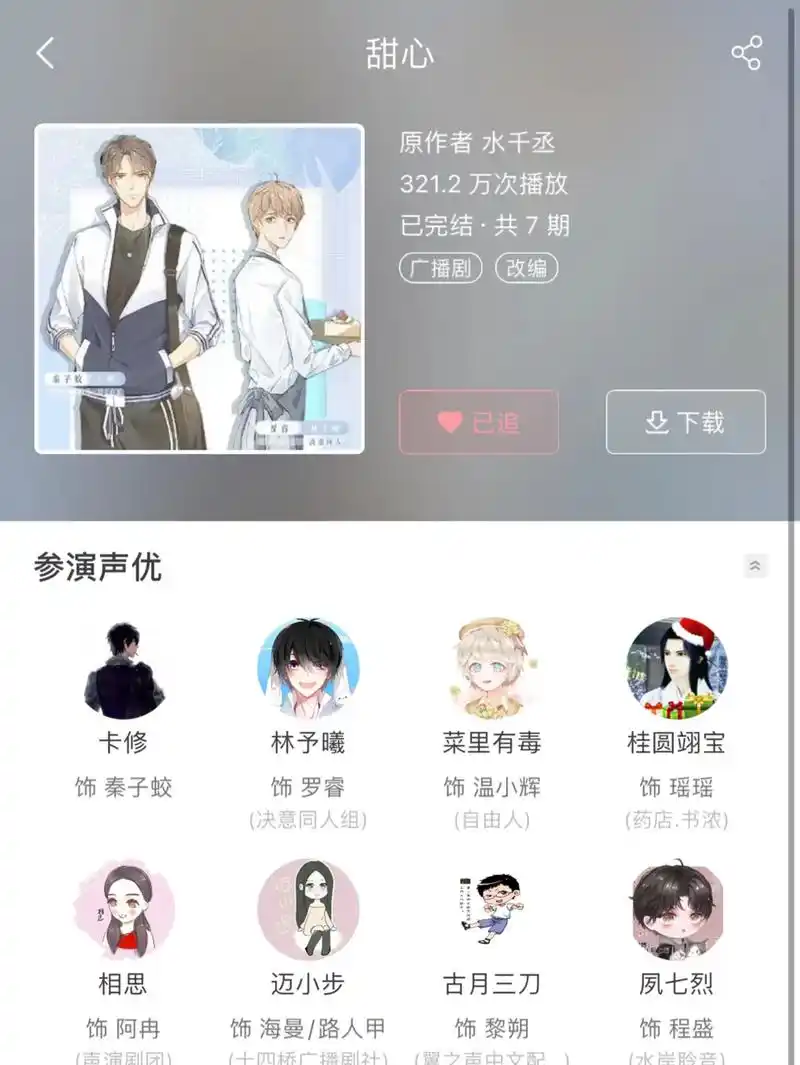This screenshot has width=800, height=1065.
Task: Click the back arrow to return
Action: [x=45, y=54]
